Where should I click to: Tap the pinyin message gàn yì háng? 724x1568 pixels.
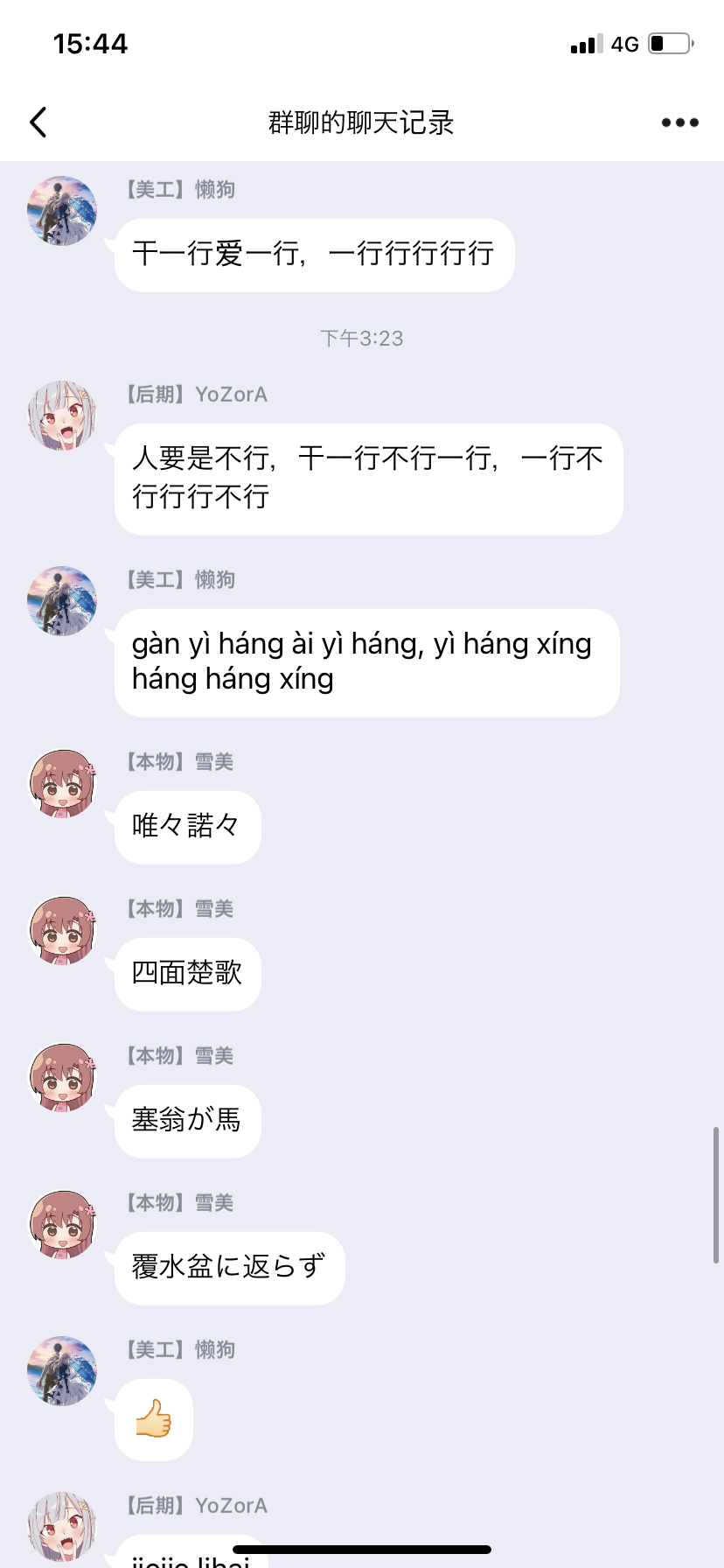coord(365,662)
